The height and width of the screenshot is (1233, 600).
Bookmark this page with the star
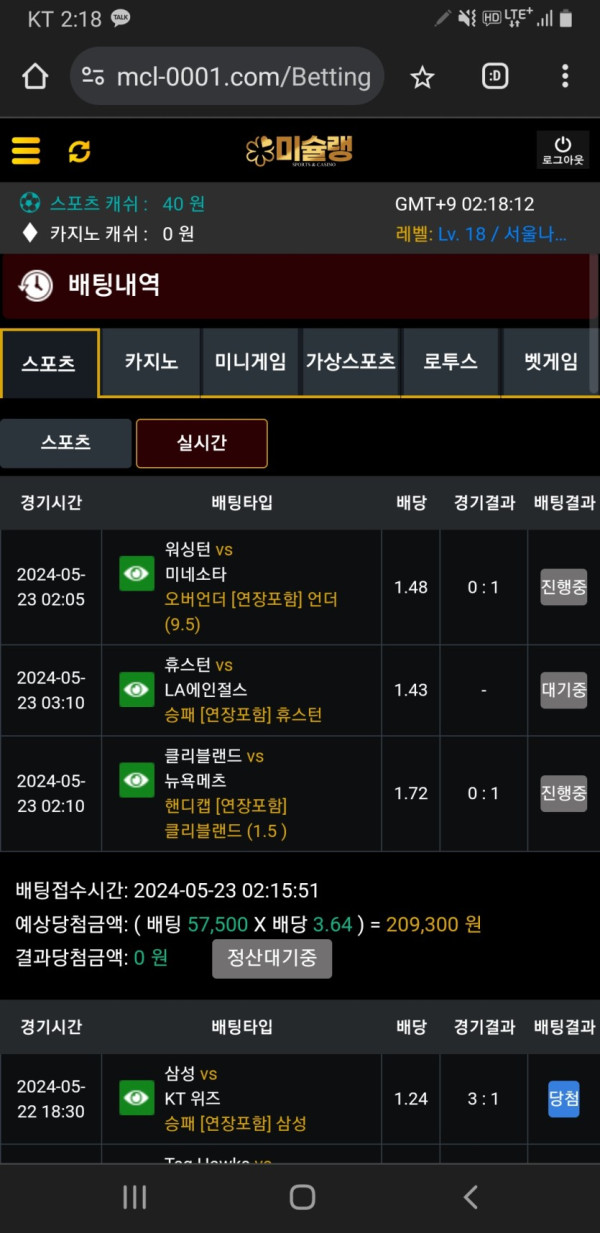pos(423,77)
